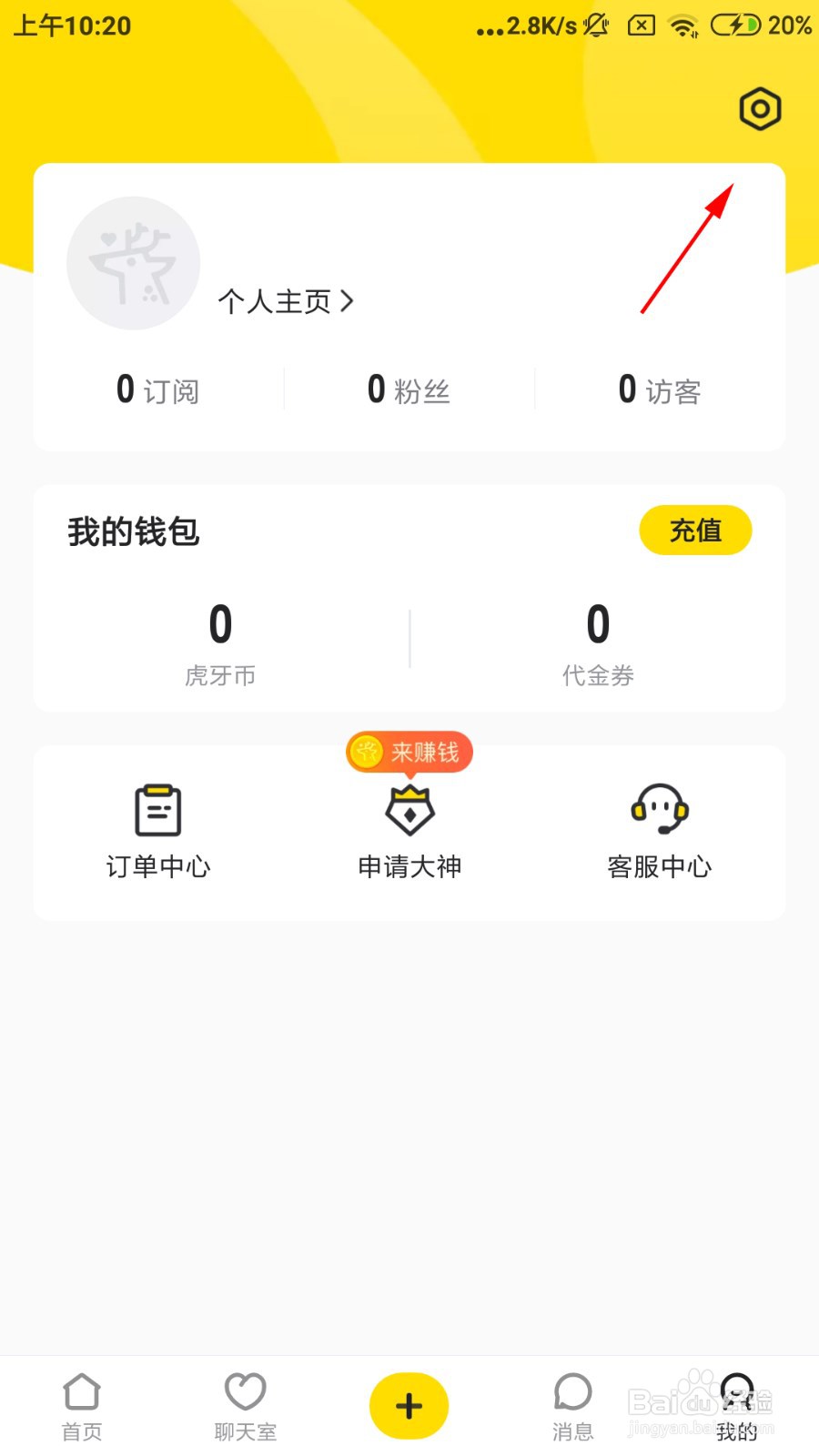Open 客服中心 customer service

(x=660, y=832)
